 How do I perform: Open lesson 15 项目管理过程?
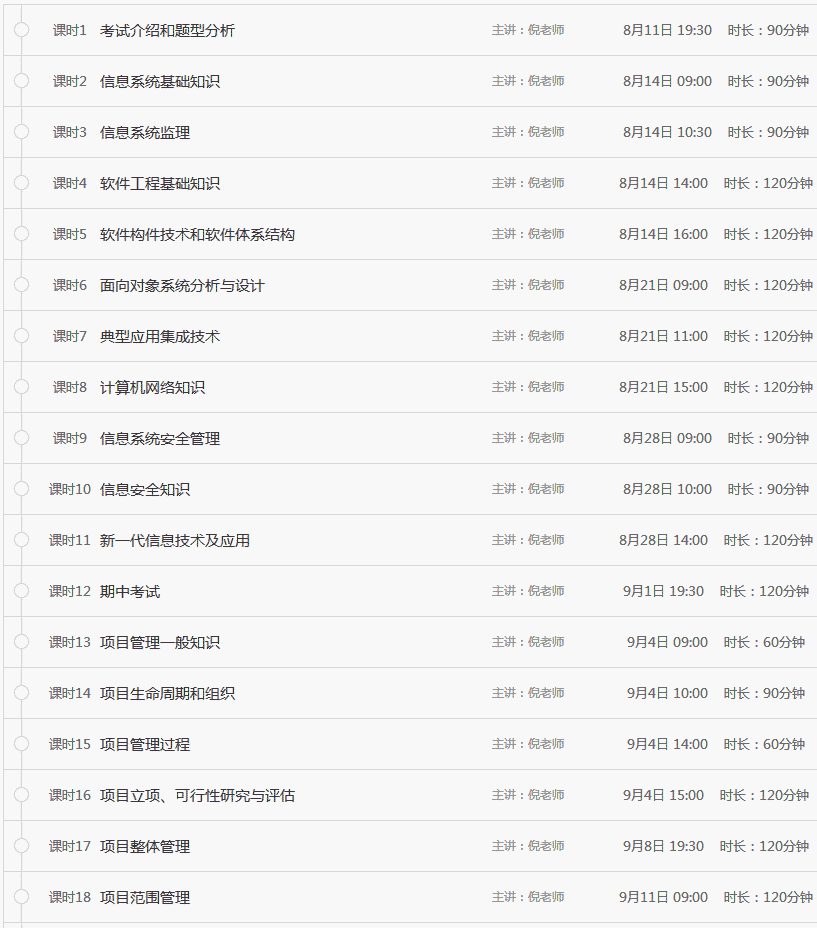(144, 745)
